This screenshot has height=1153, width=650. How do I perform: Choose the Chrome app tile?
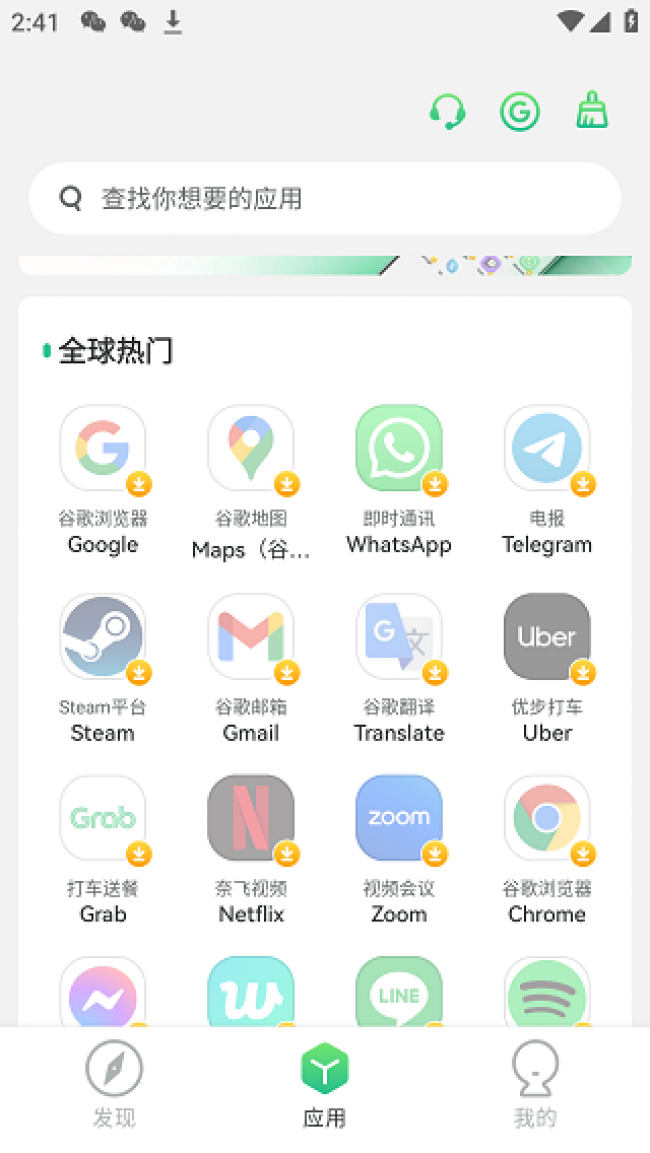tap(547, 818)
